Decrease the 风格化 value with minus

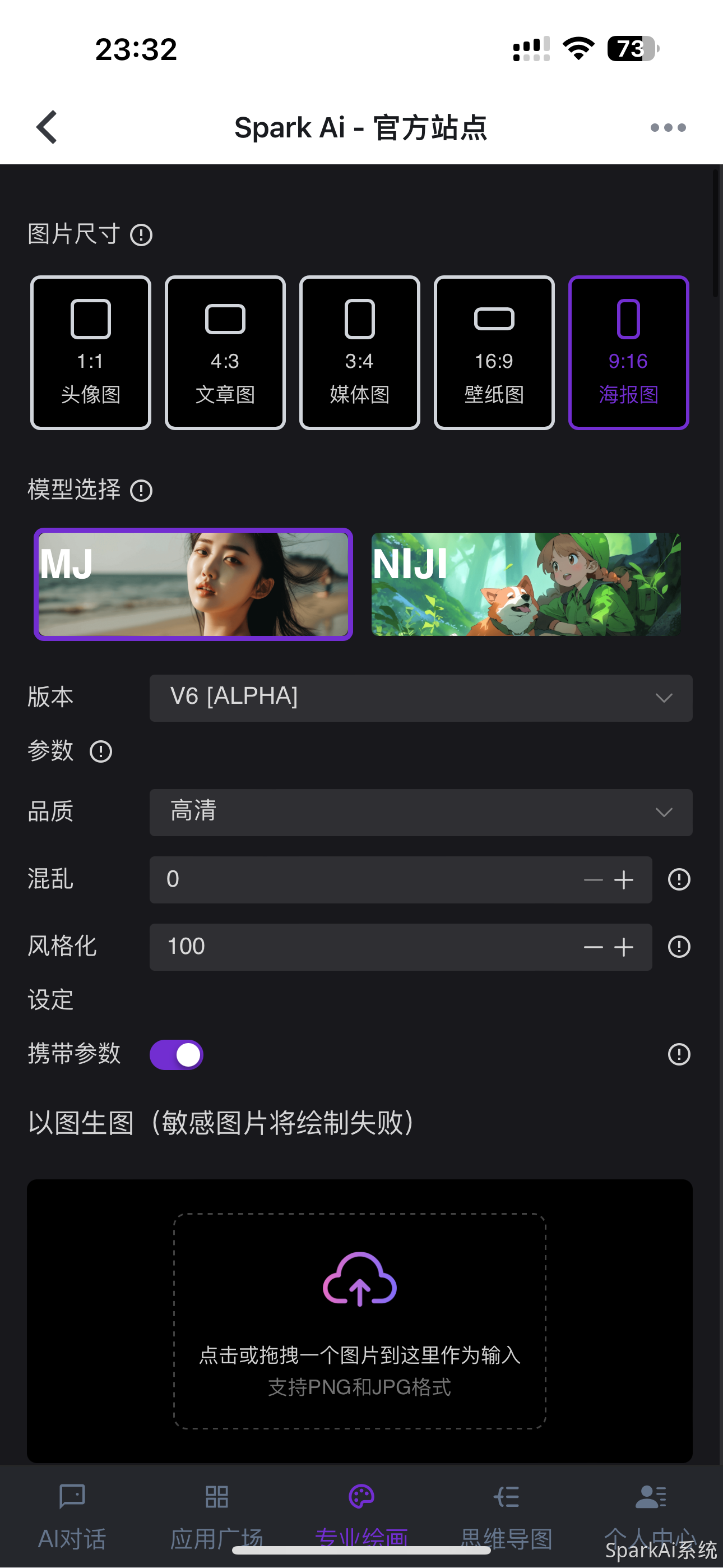pyautogui.click(x=593, y=947)
